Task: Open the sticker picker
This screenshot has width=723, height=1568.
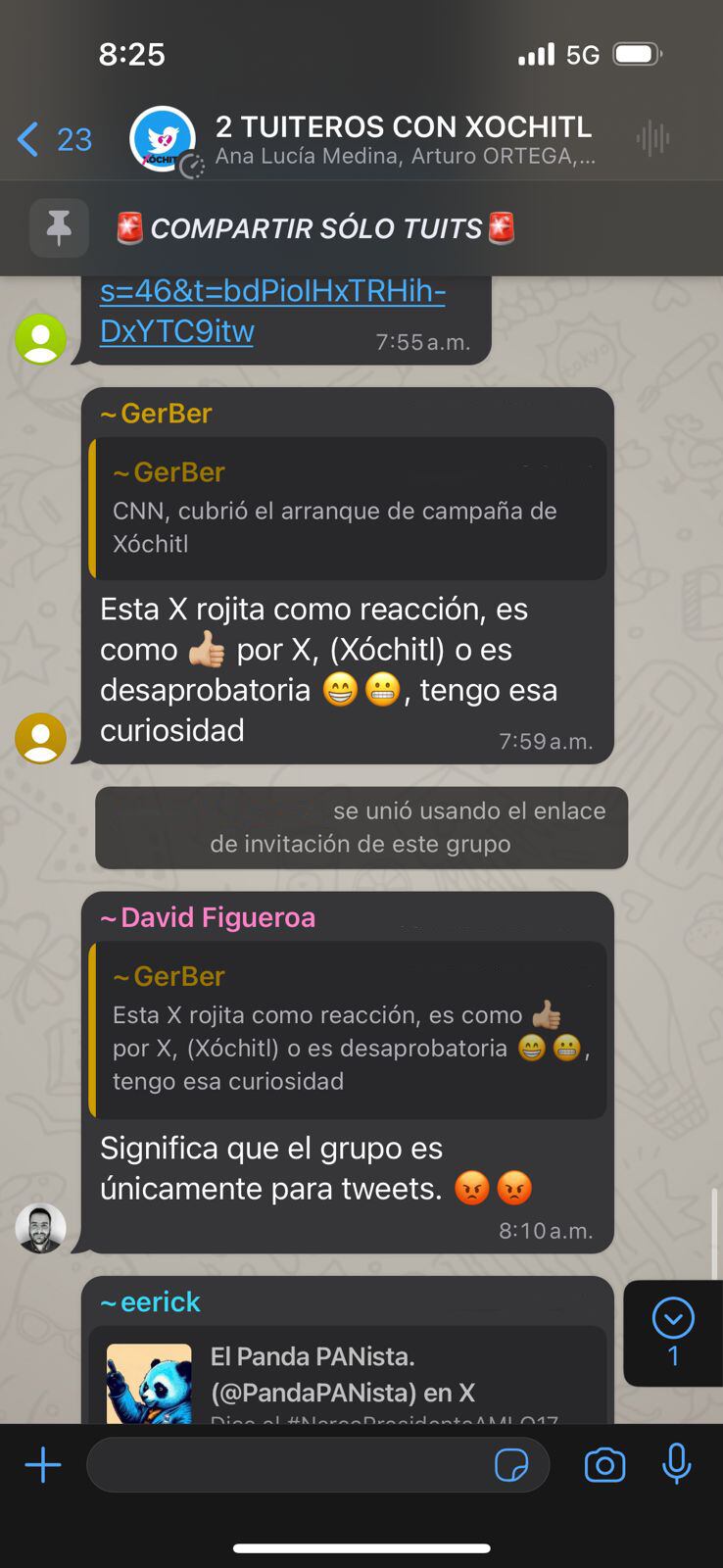Action: (511, 1466)
